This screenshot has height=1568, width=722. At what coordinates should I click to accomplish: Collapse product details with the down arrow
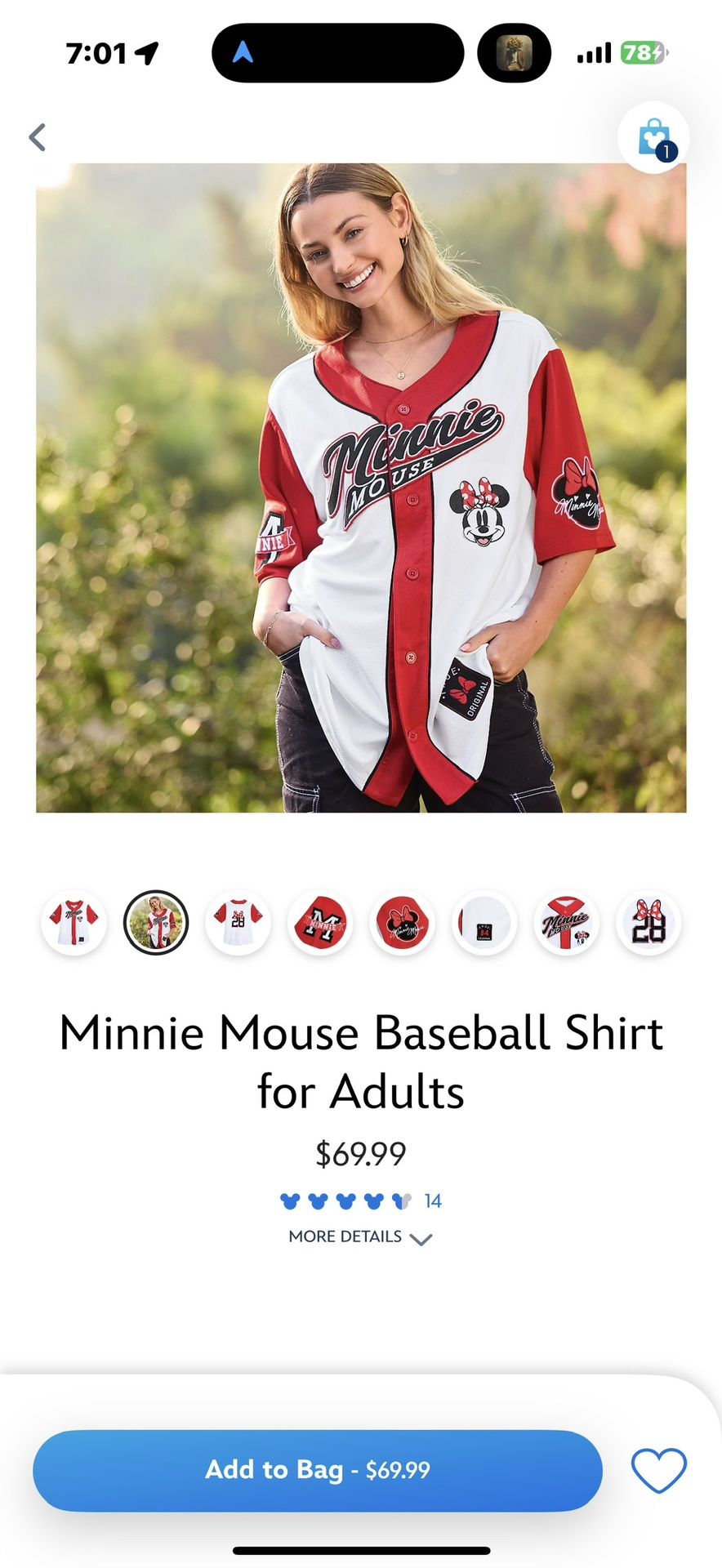[421, 1240]
